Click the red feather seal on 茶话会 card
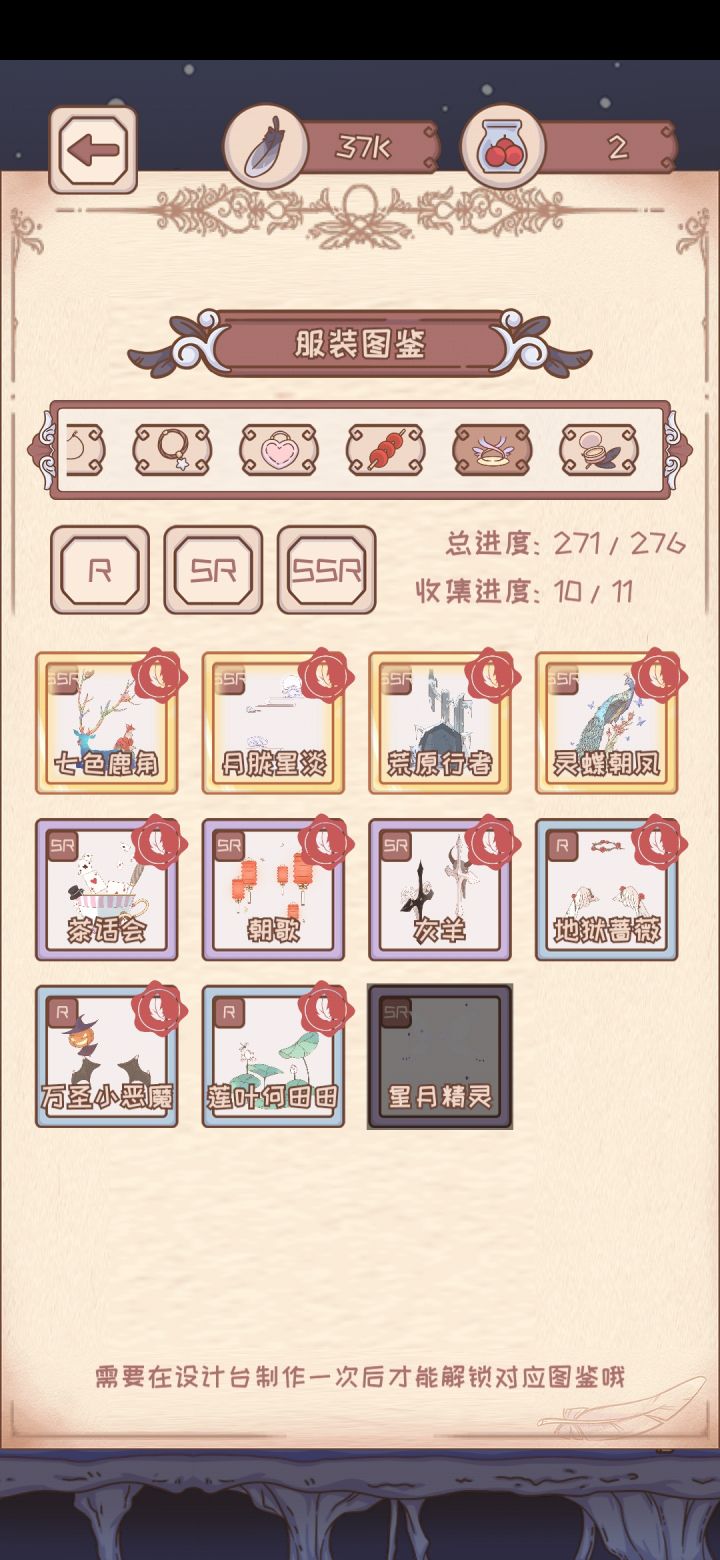 160,843
